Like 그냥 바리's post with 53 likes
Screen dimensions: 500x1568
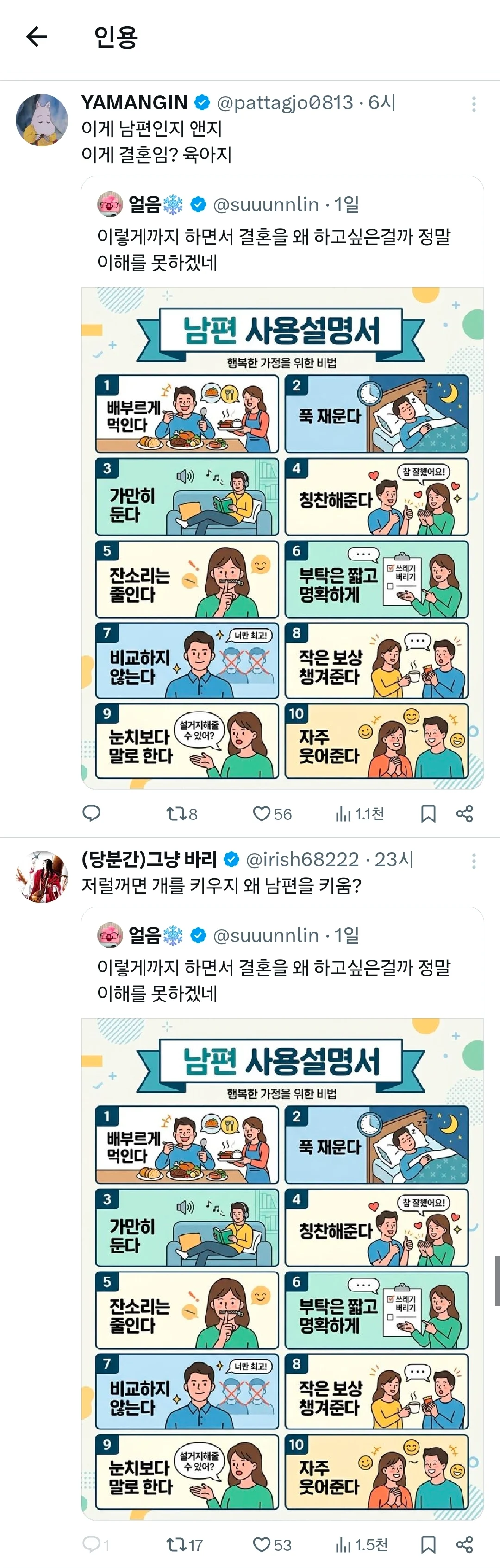point(272,1544)
